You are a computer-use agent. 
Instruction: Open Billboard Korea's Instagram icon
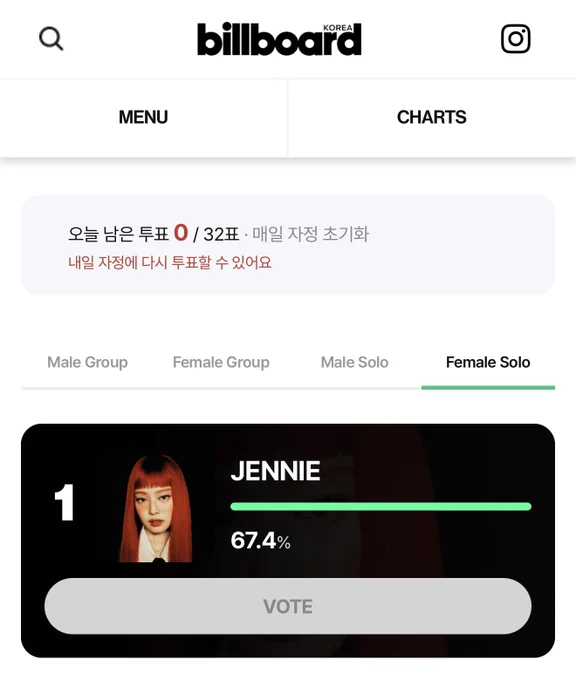(x=516, y=39)
